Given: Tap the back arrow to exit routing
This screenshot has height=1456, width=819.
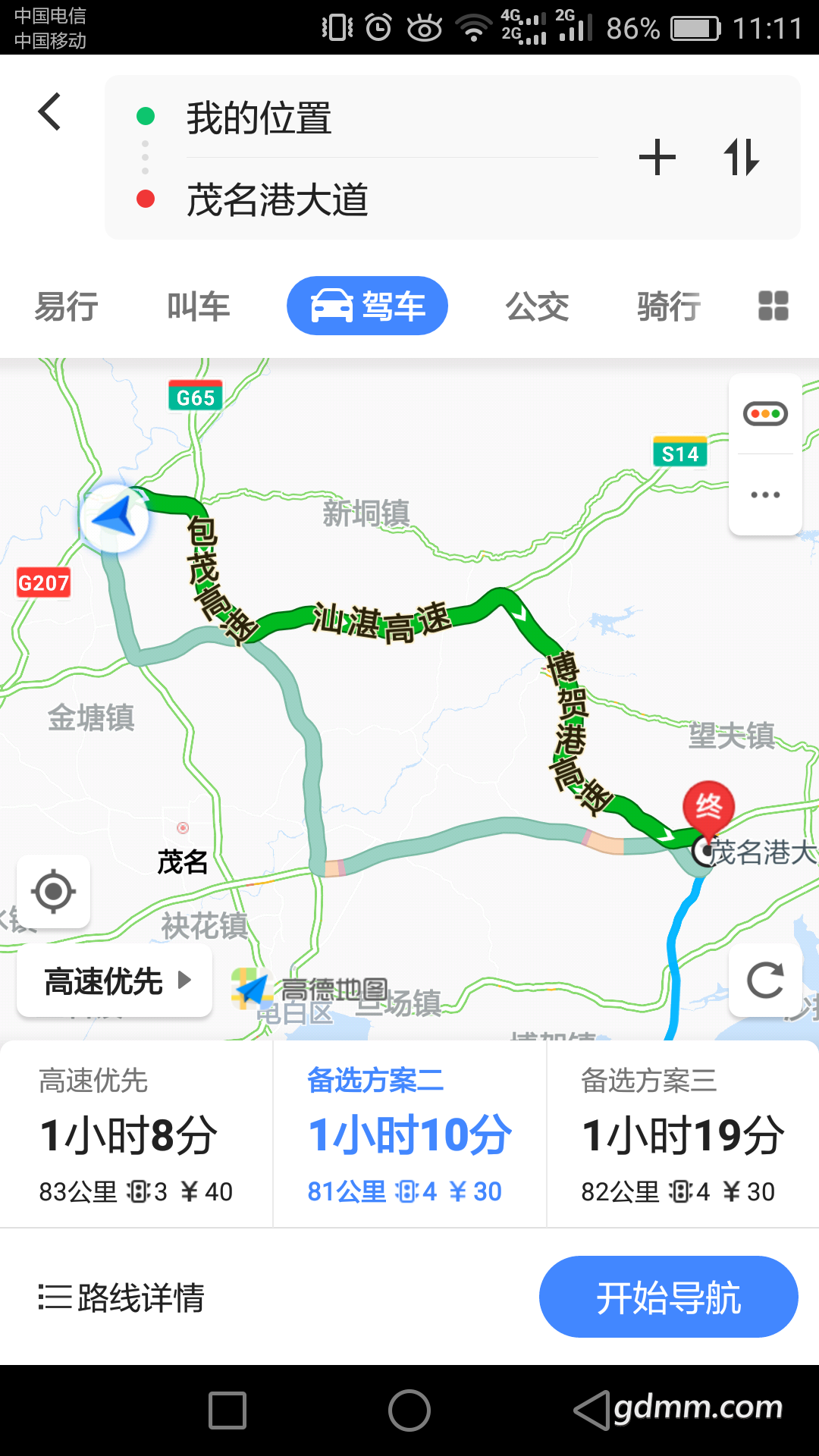Looking at the screenshot, I should tap(49, 111).
